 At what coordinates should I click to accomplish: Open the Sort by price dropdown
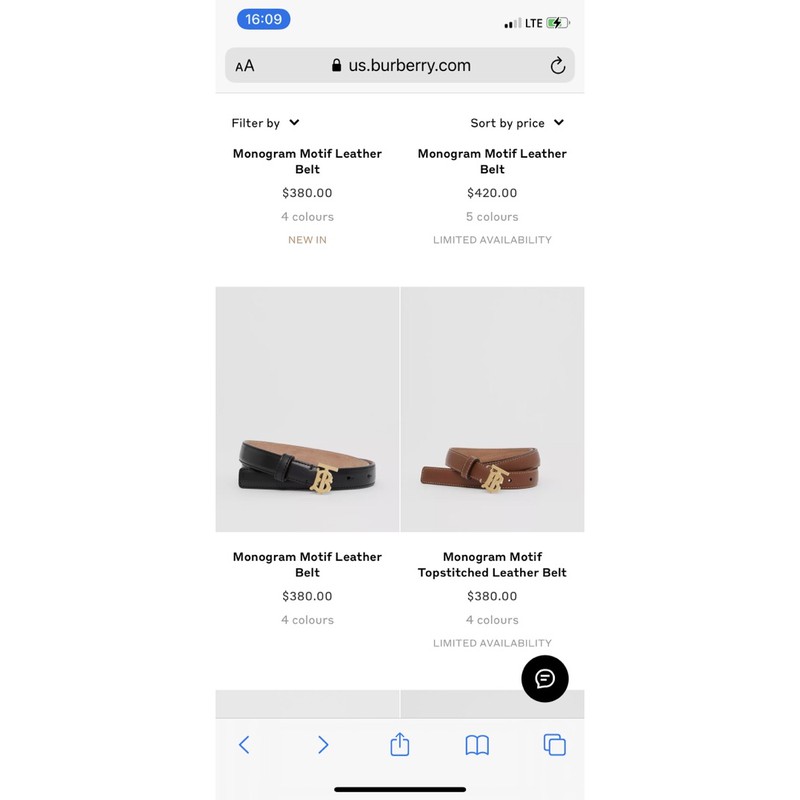(x=517, y=123)
